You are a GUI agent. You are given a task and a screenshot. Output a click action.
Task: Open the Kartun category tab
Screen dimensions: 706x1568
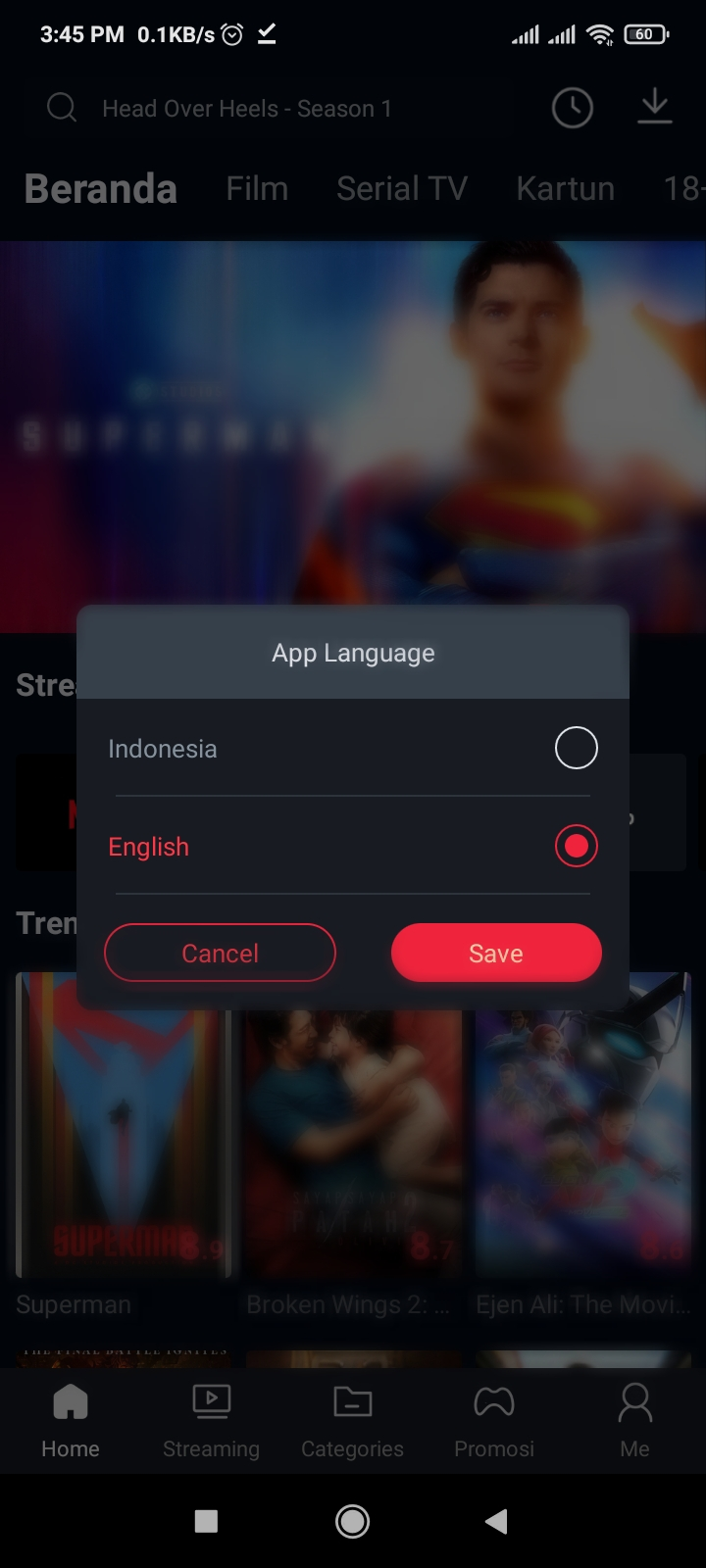pyautogui.click(x=565, y=188)
